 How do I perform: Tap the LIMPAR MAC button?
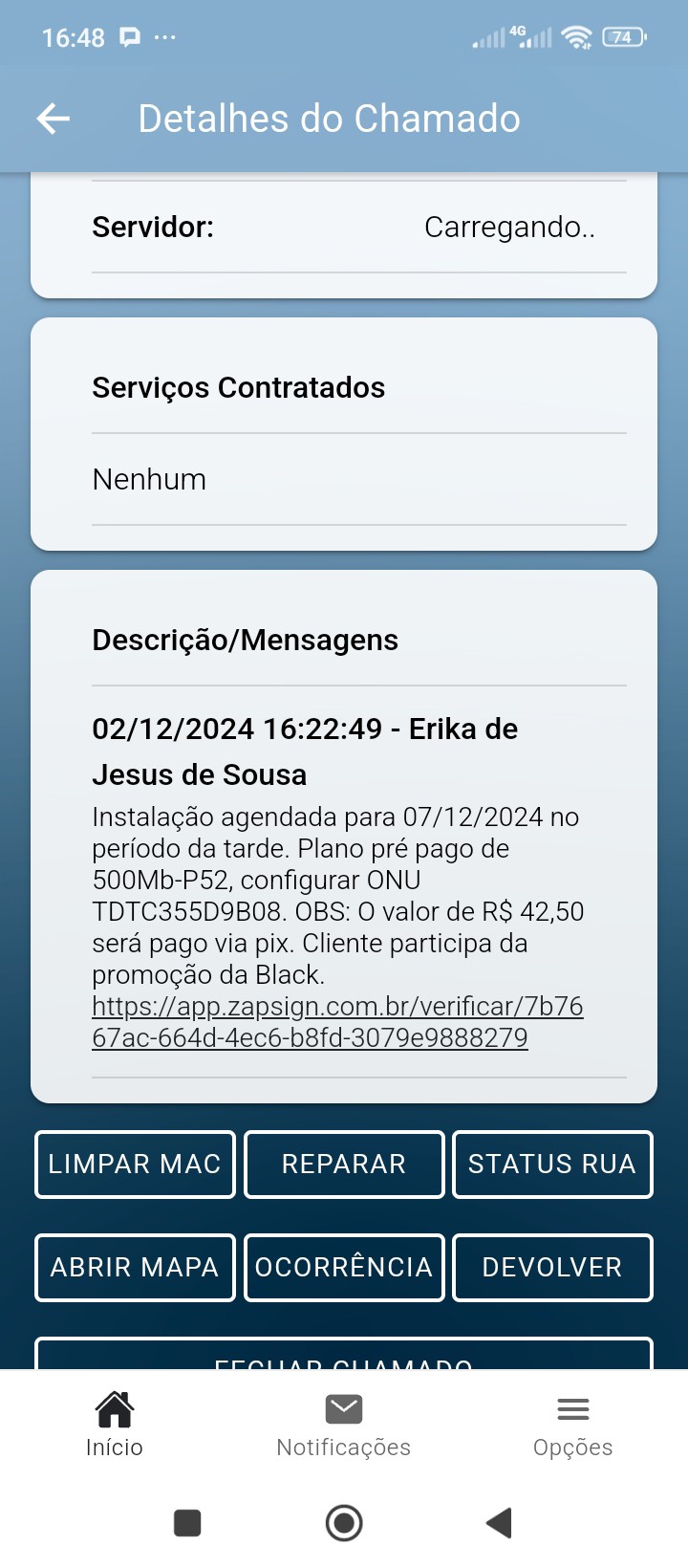(x=135, y=1164)
